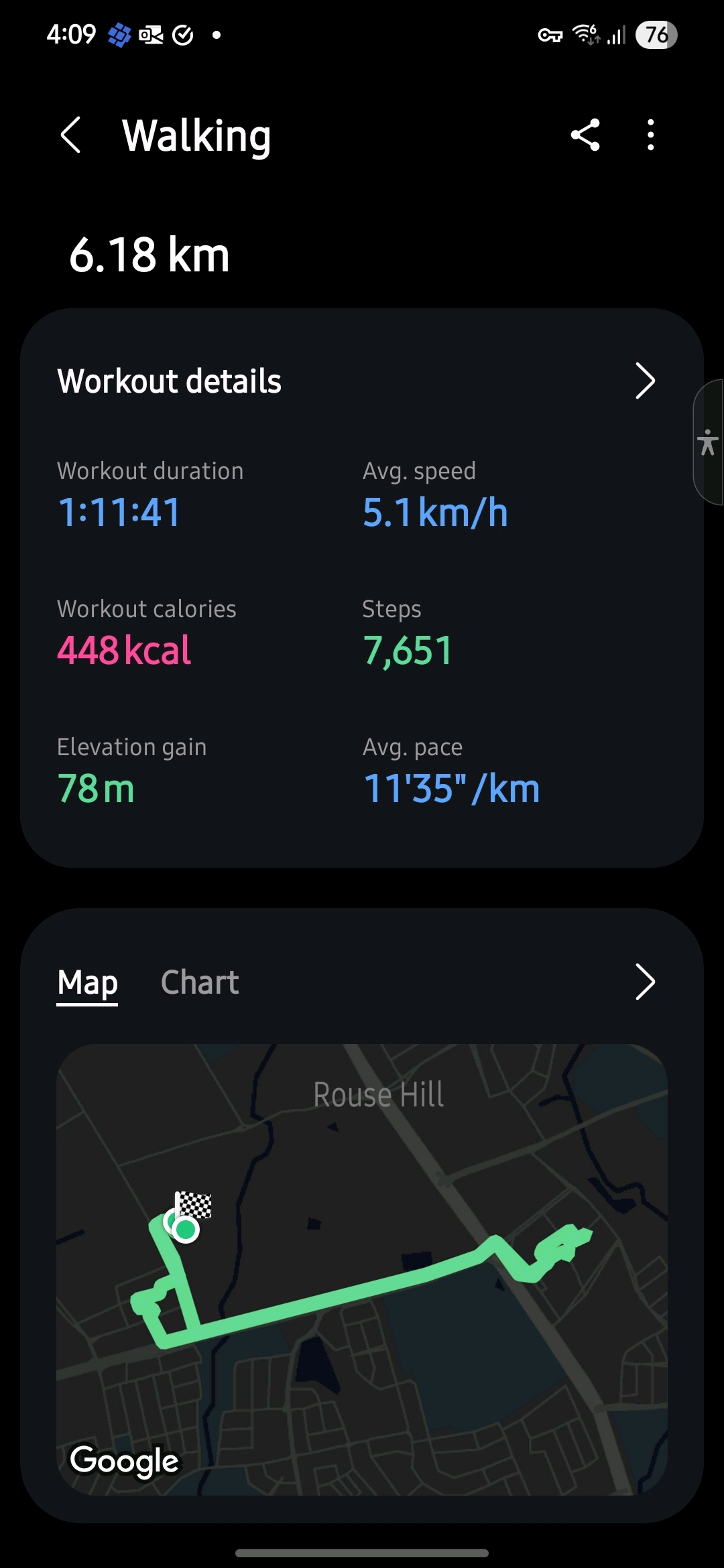Open the full map view arrow
724x1568 pixels.
[644, 982]
